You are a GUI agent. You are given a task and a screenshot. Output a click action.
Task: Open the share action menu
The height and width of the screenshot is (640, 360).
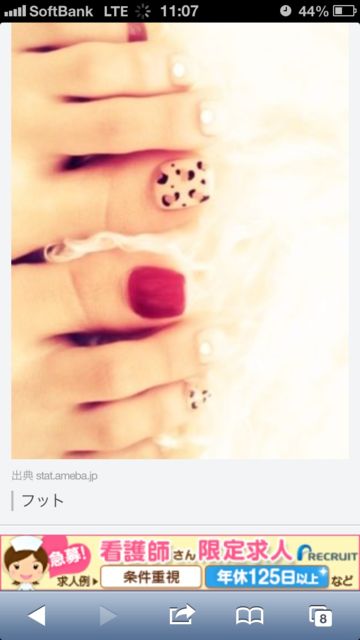pos(182,615)
